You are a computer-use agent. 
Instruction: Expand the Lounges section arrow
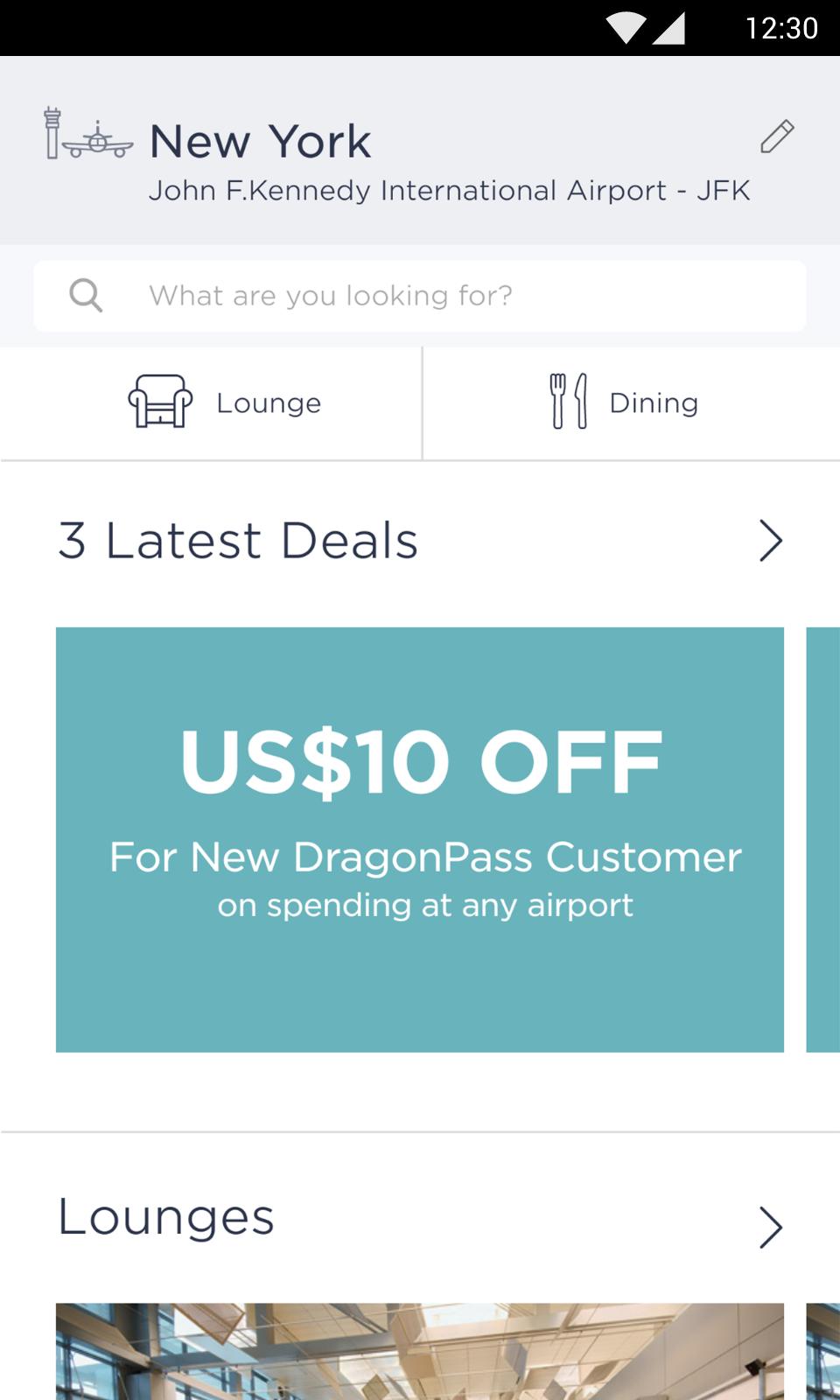click(770, 1227)
